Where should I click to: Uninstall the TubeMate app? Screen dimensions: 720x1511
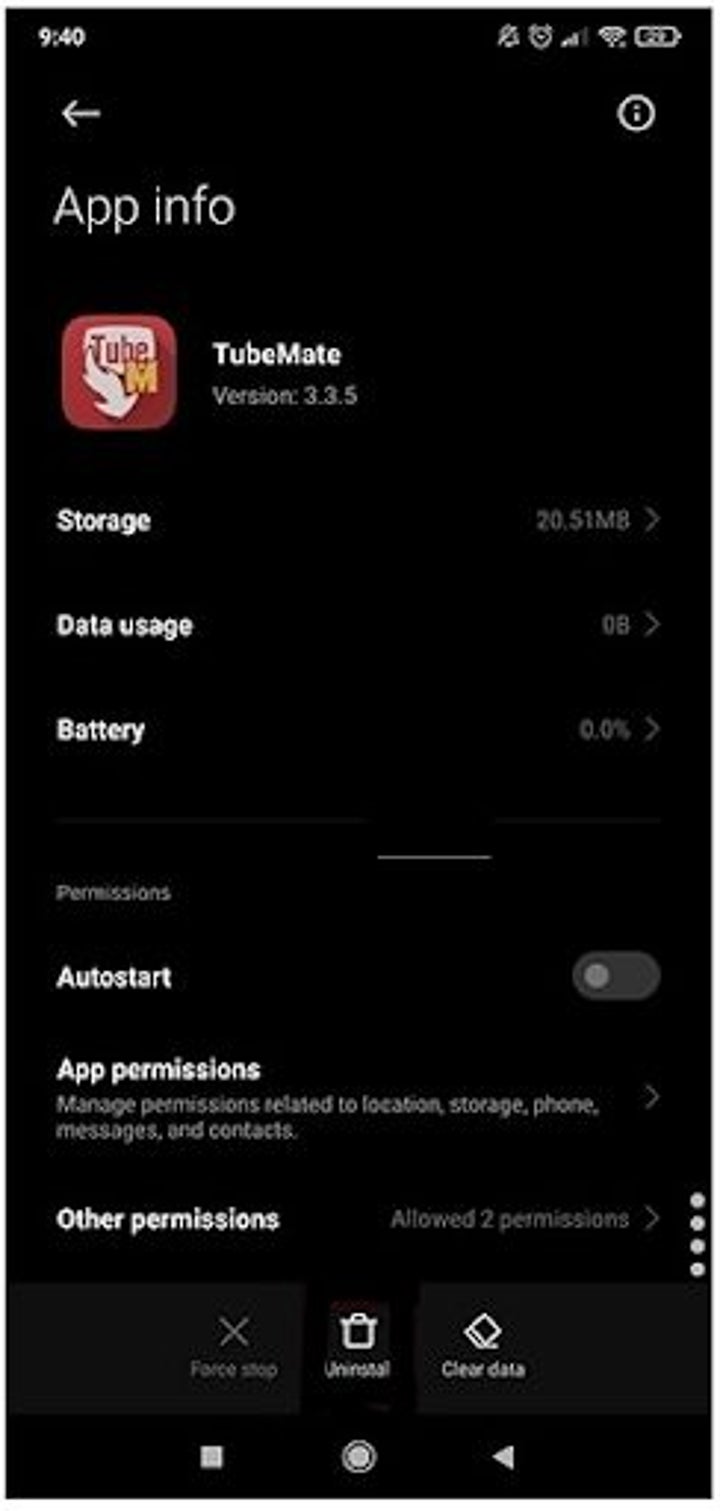click(357, 1347)
